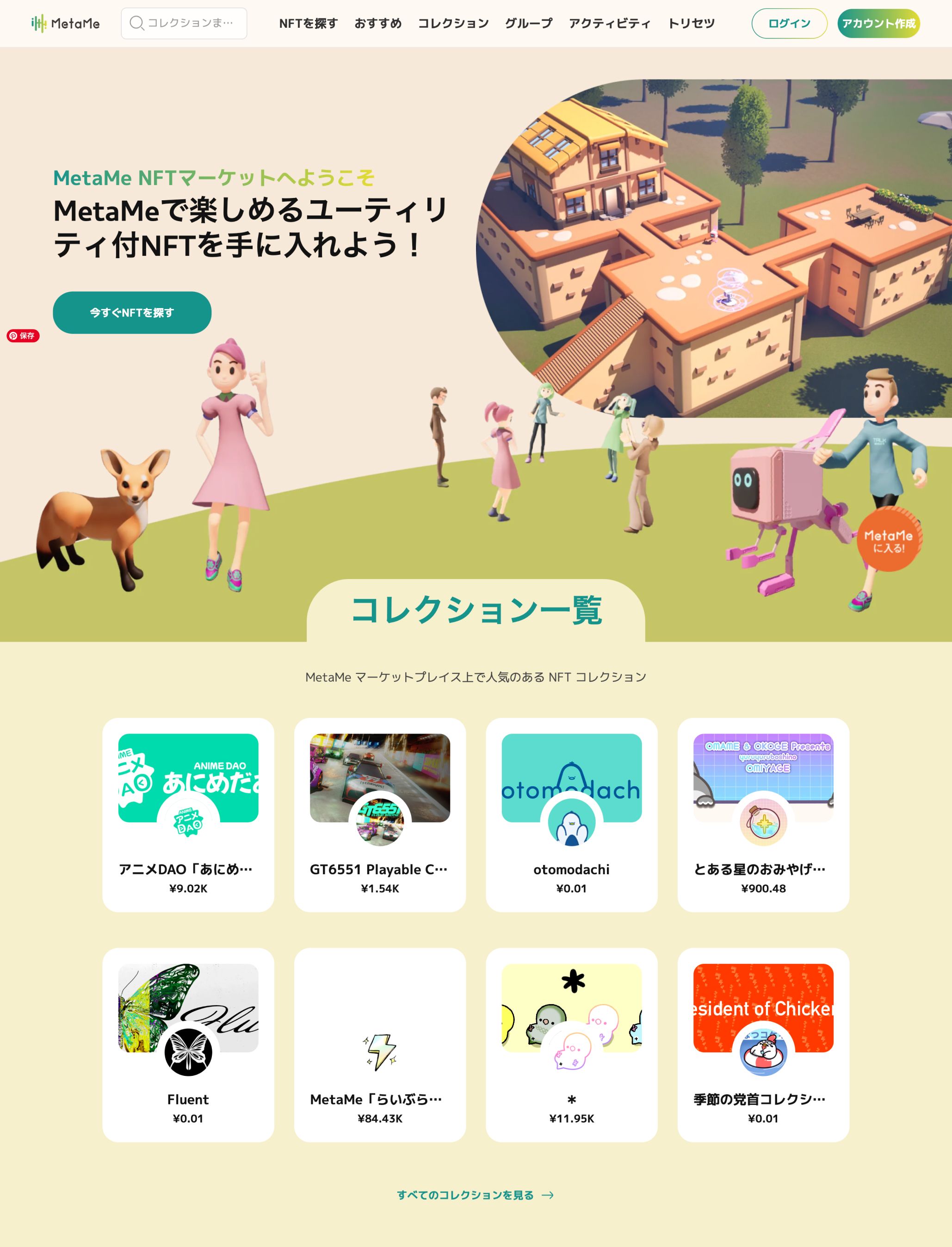Open the コレクション nav link
Image resolution: width=952 pixels, height=1247 pixels.
pyautogui.click(x=453, y=23)
